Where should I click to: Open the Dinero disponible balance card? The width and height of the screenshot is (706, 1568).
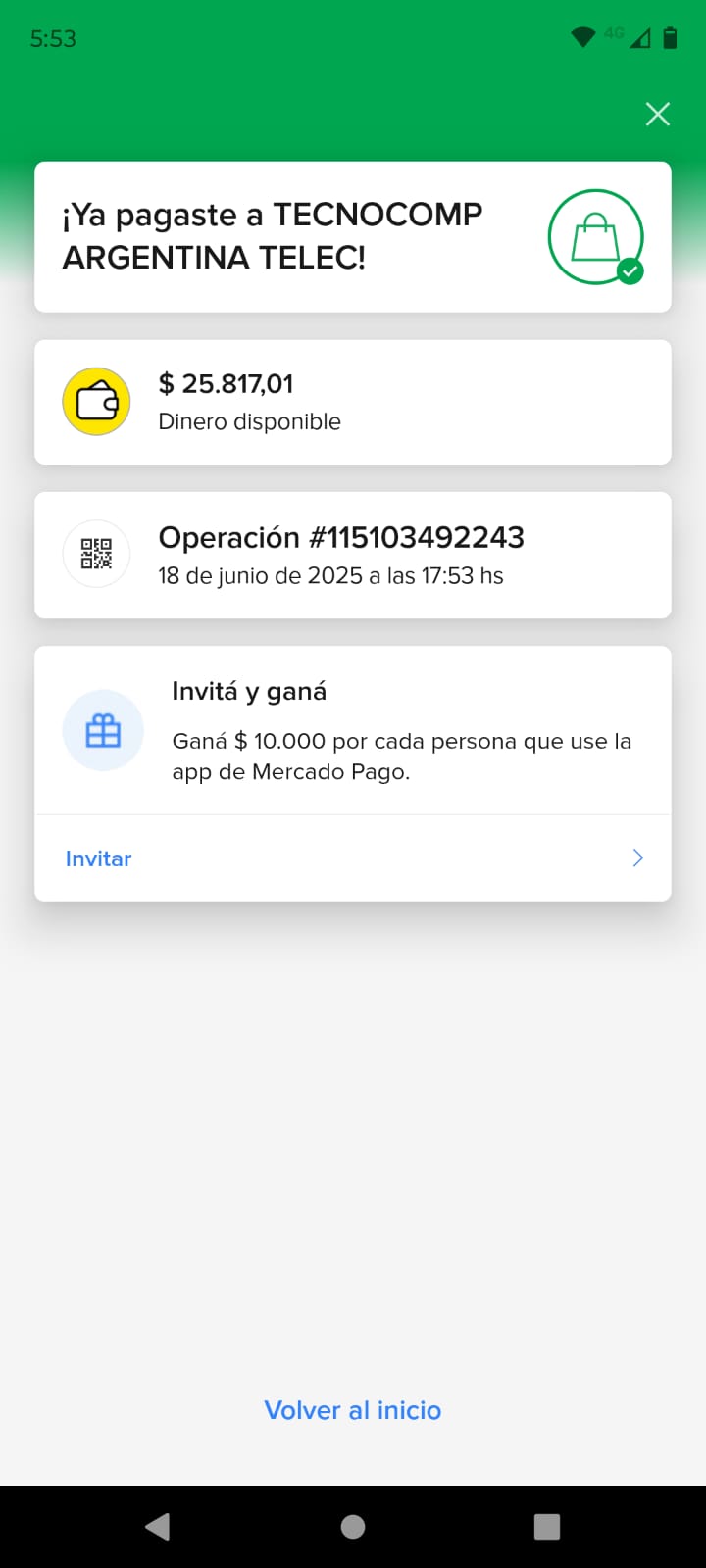click(353, 402)
